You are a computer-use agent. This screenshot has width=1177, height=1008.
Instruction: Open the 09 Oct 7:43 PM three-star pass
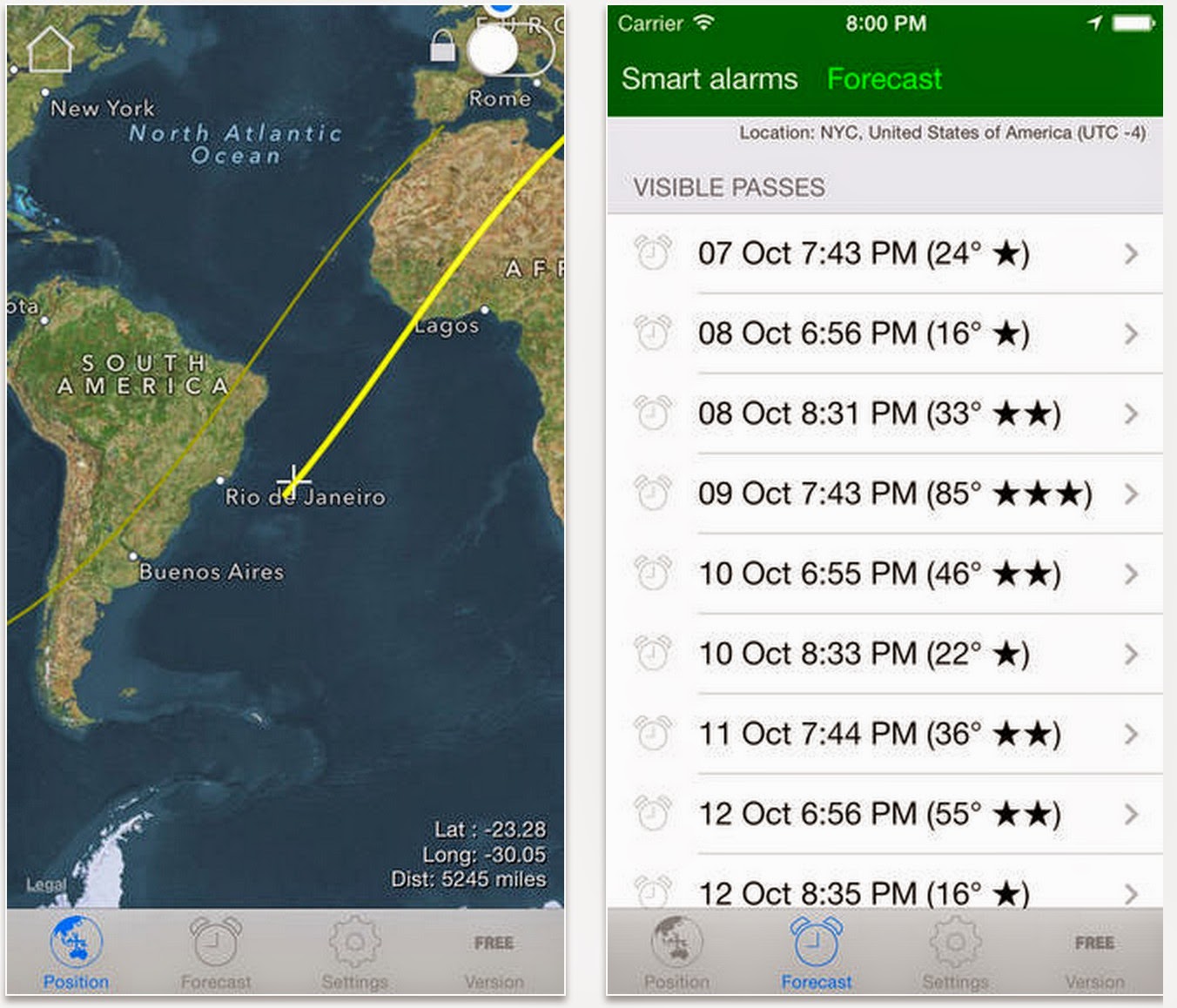(884, 494)
